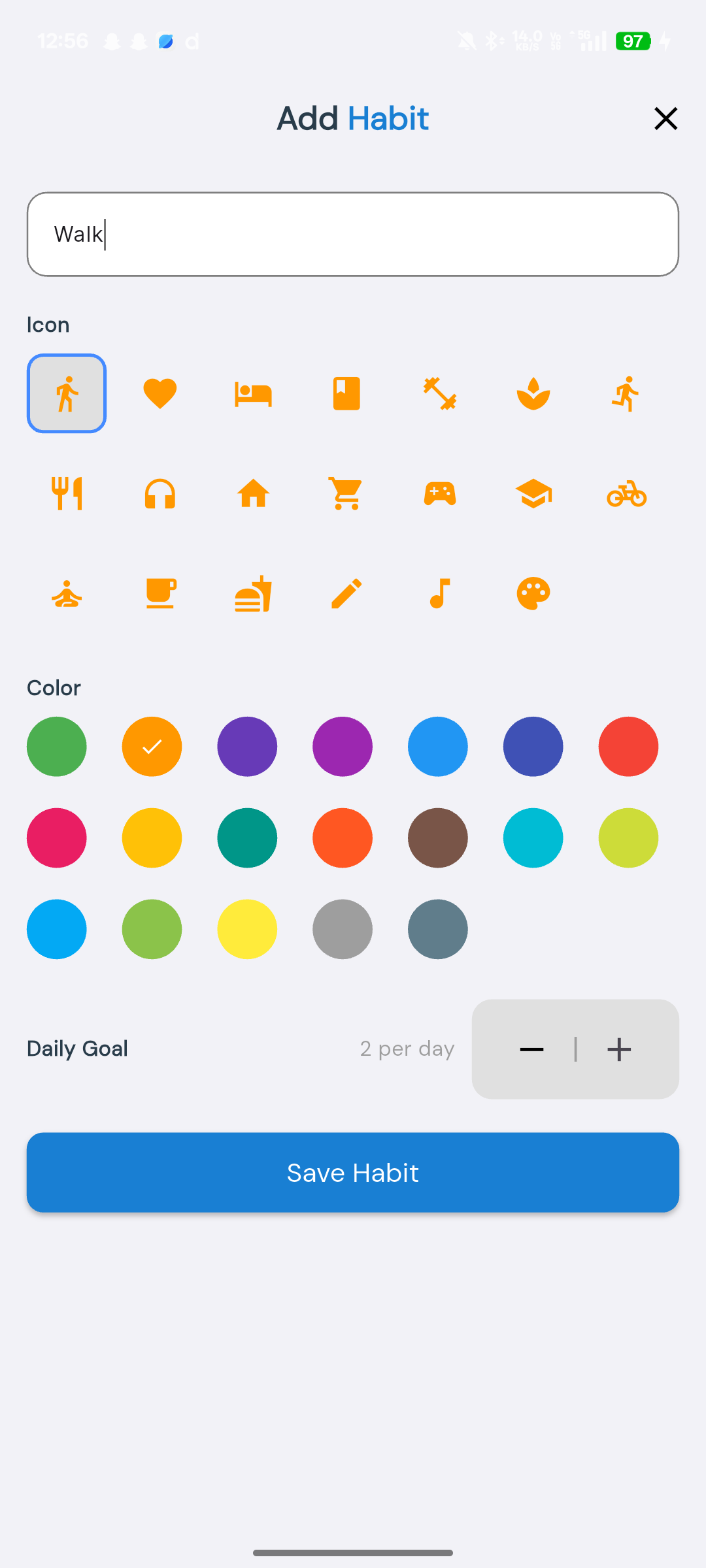Pick the red color swatch
The width and height of the screenshot is (706, 1568).
pyautogui.click(x=628, y=747)
